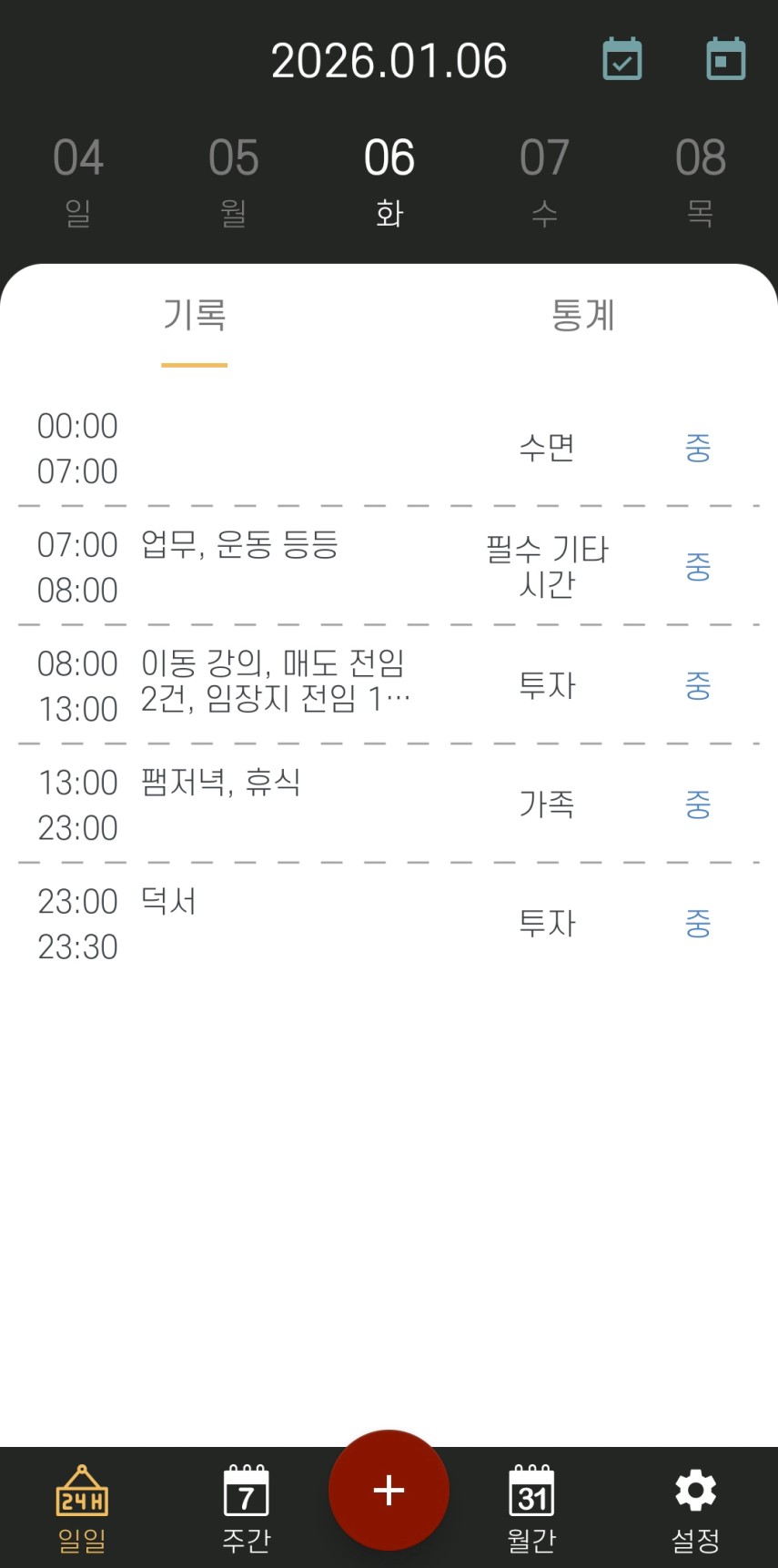The width and height of the screenshot is (778, 1568).
Task: Select the 일일 bottom tab
Action: click(82, 1508)
